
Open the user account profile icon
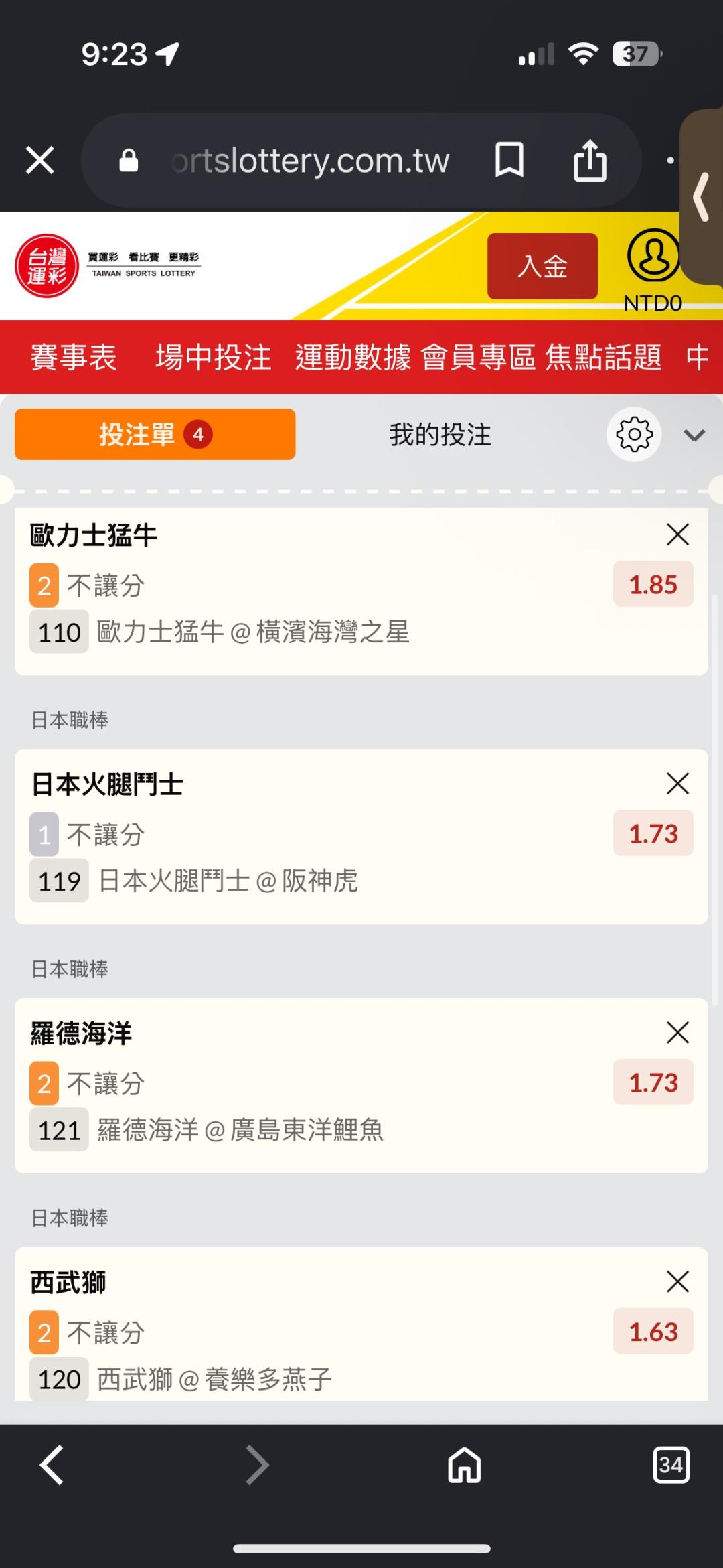click(653, 255)
